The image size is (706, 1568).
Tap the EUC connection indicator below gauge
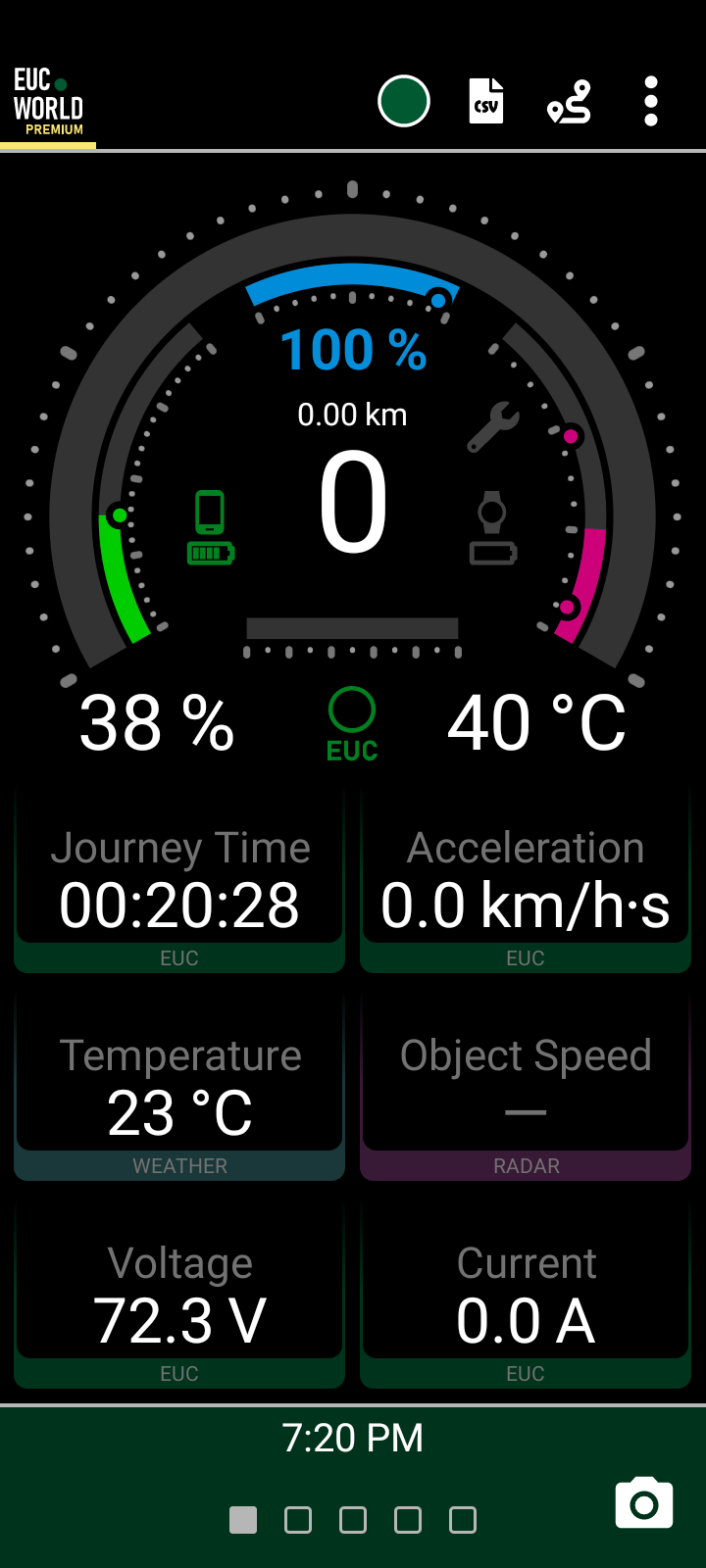[x=352, y=724]
